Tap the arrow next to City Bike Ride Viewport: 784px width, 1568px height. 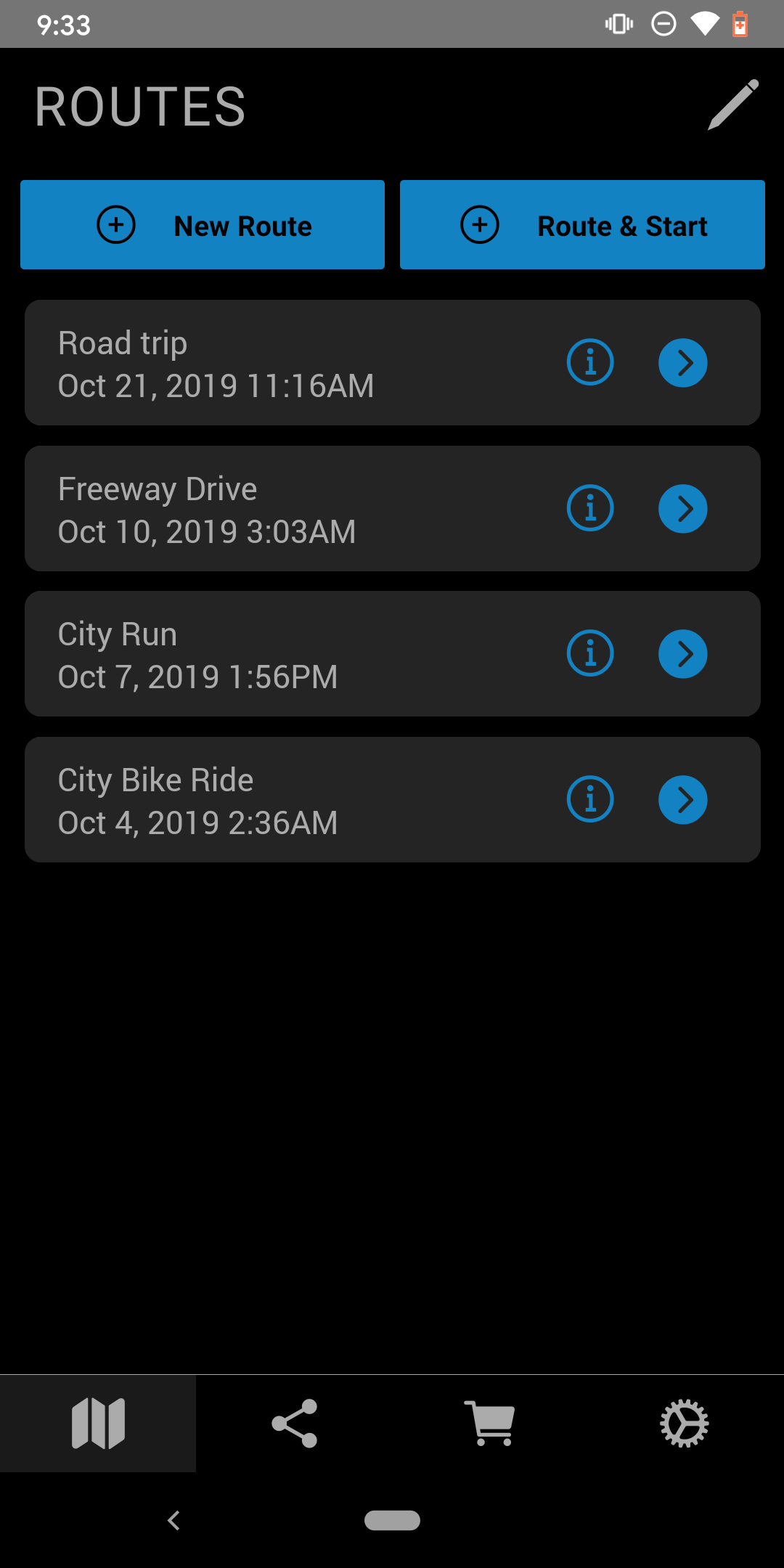click(683, 800)
